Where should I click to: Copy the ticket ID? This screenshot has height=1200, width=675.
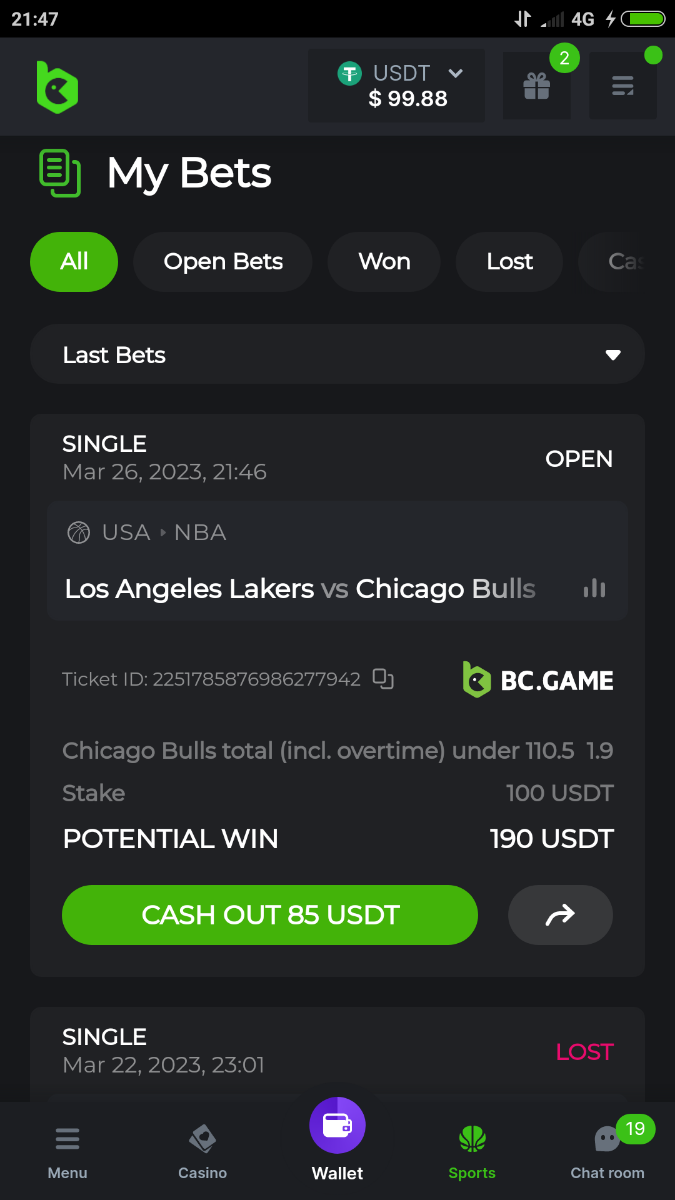[x=383, y=679]
